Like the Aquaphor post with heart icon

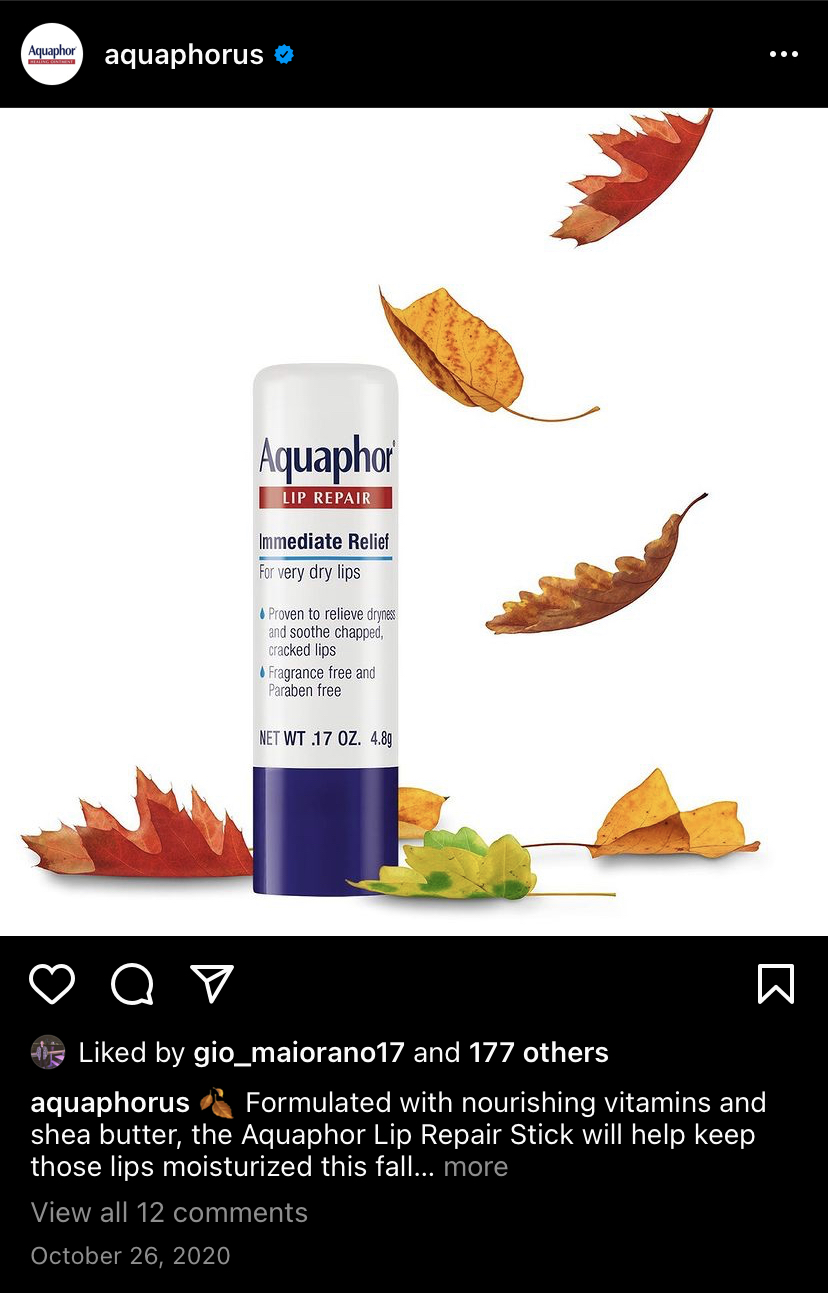(52, 984)
